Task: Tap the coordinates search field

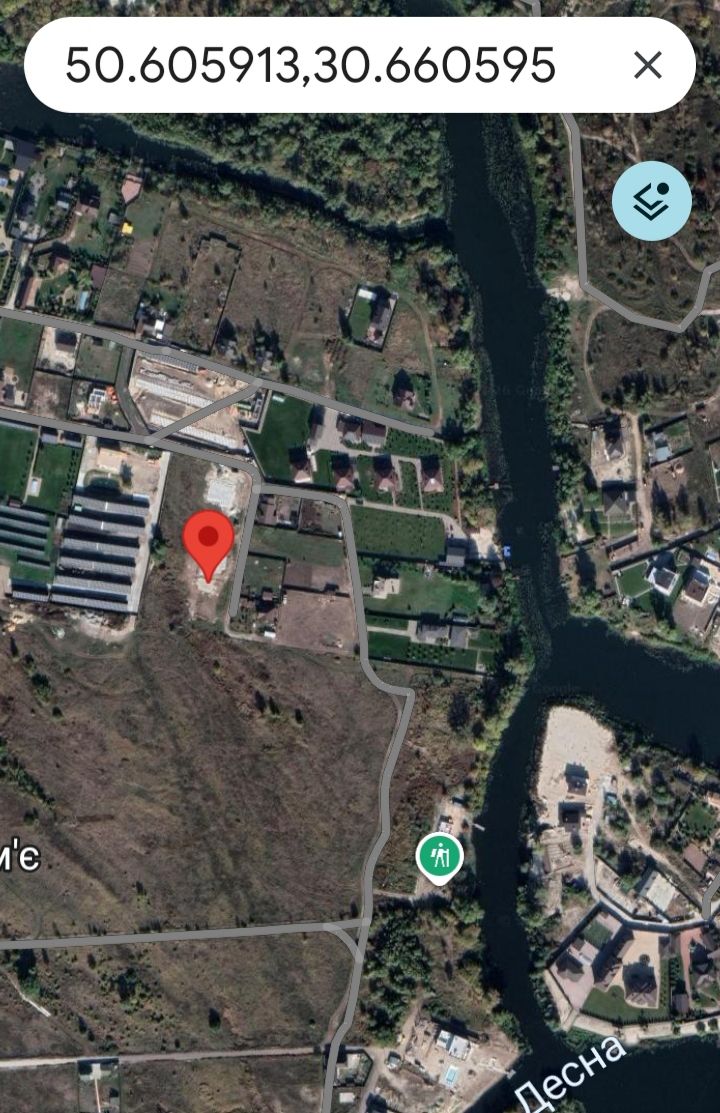Action: (x=310, y=66)
